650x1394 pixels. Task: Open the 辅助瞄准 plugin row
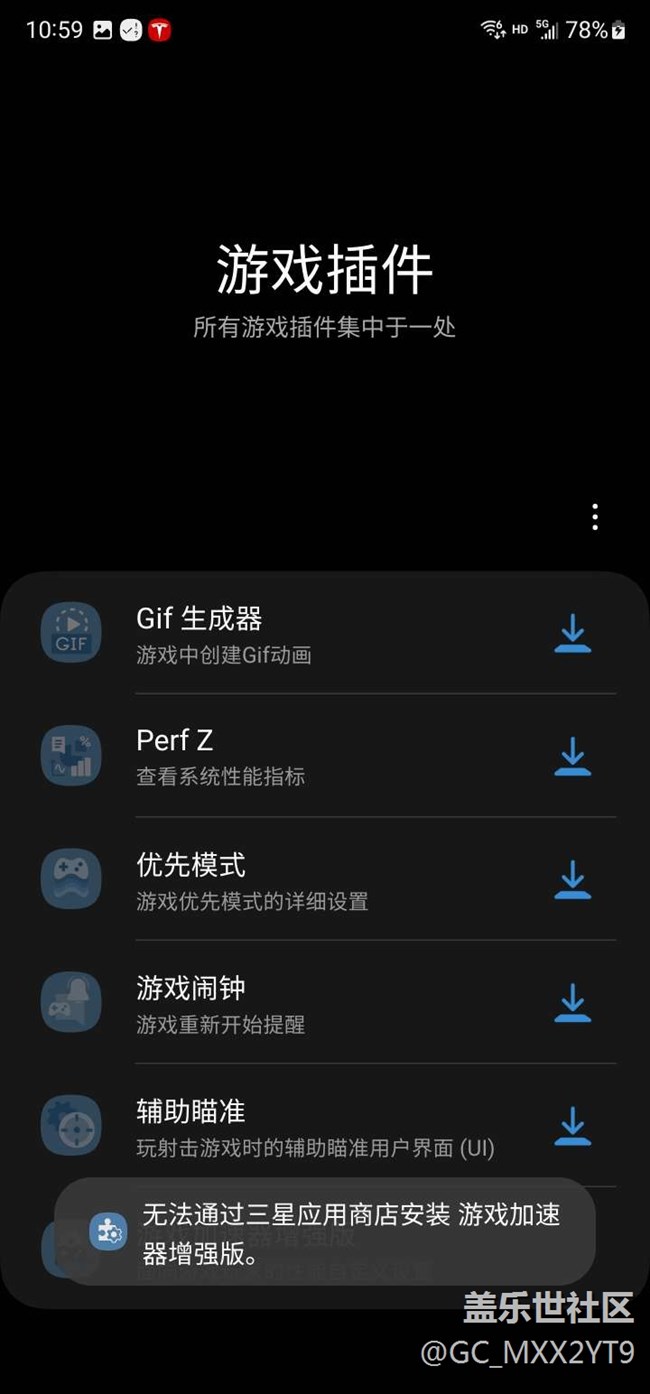(x=325, y=1125)
